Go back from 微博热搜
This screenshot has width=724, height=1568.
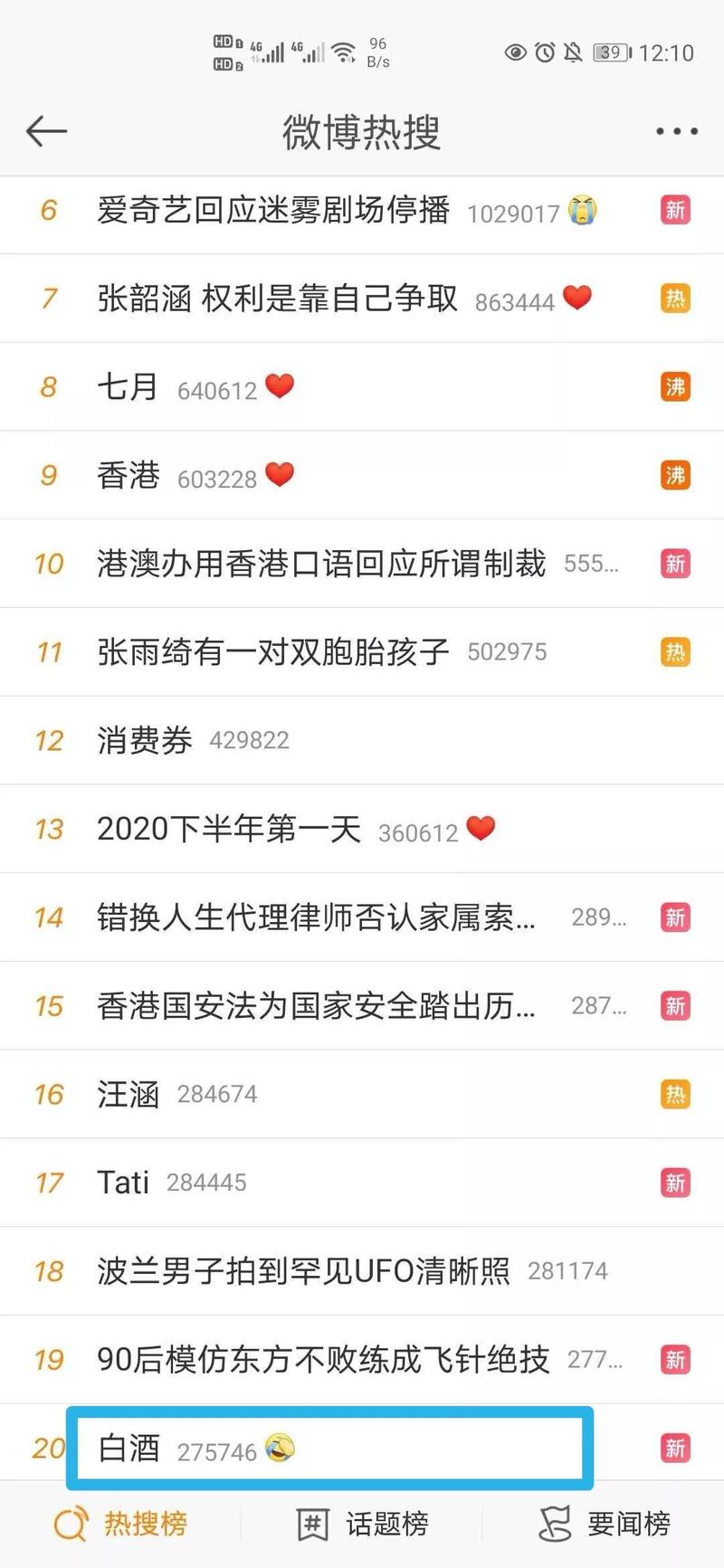[46, 132]
